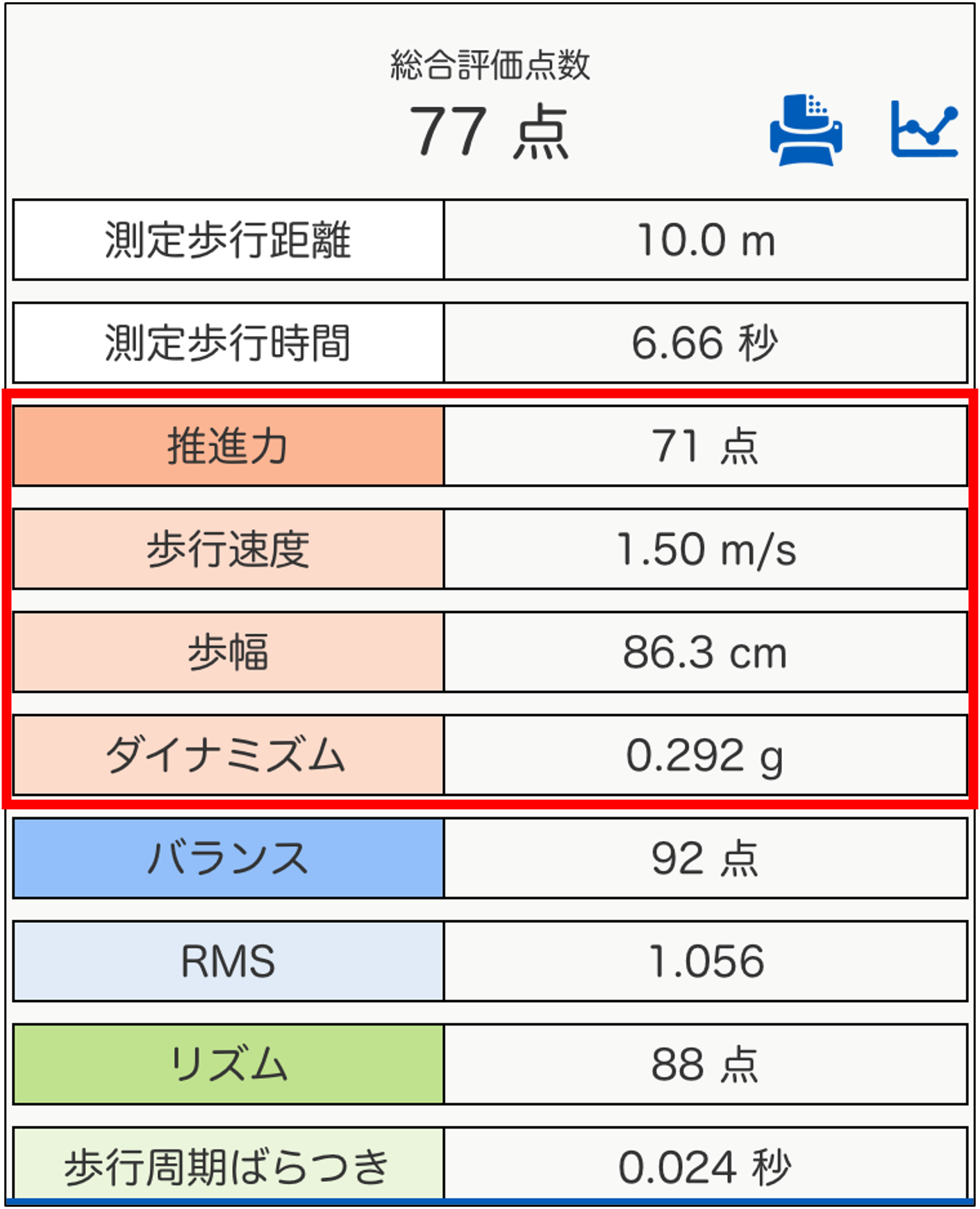Print the gait evaluation results

point(806,130)
